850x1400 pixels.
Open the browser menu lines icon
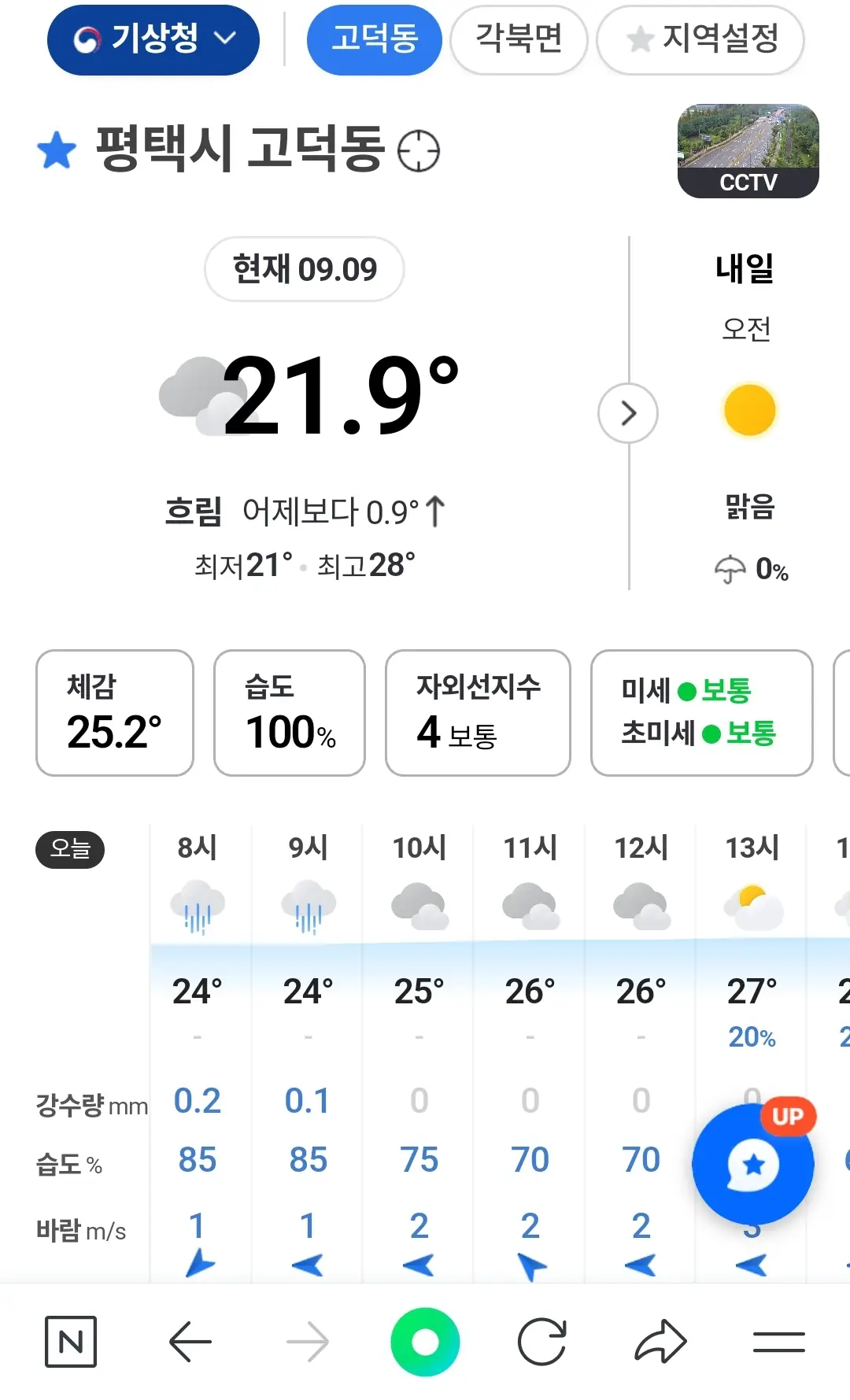pyautogui.click(x=779, y=1342)
